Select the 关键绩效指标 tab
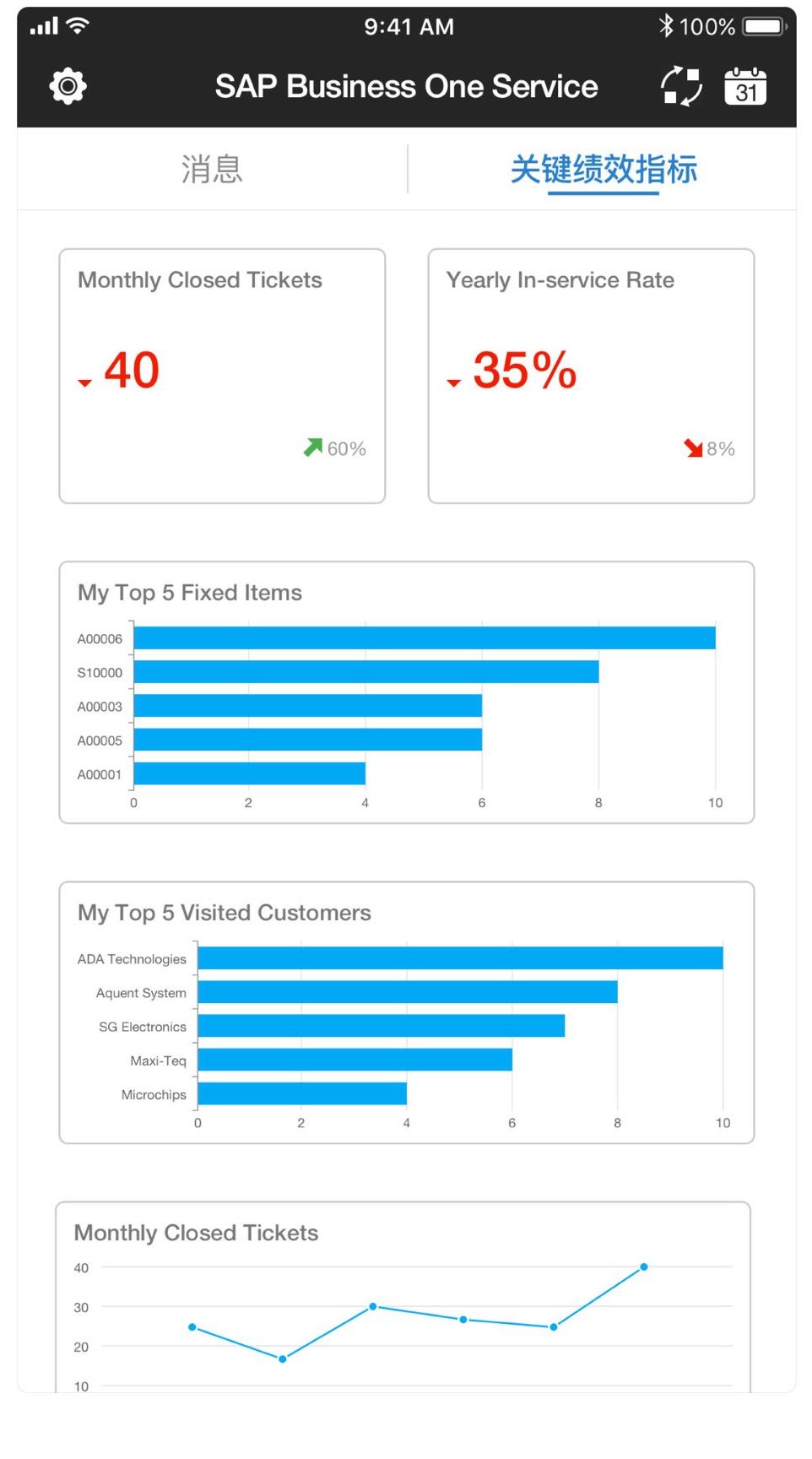This screenshot has height=1459, width=812. (x=603, y=169)
